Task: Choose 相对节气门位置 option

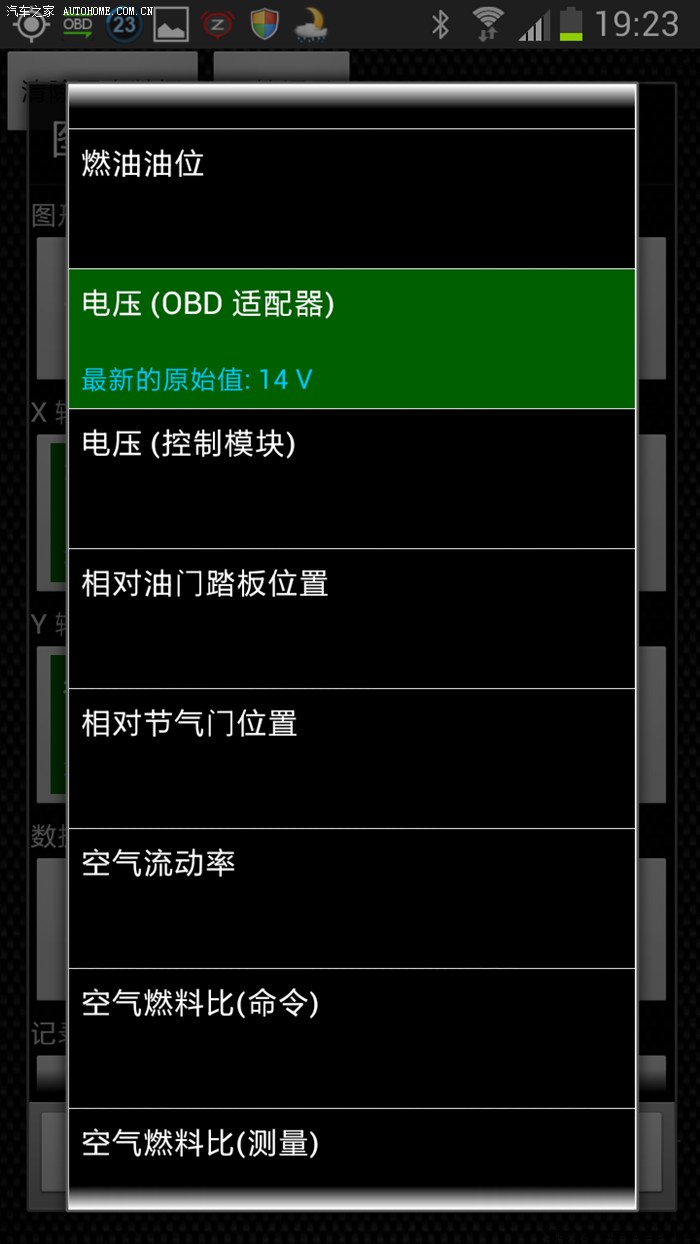Action: point(351,758)
